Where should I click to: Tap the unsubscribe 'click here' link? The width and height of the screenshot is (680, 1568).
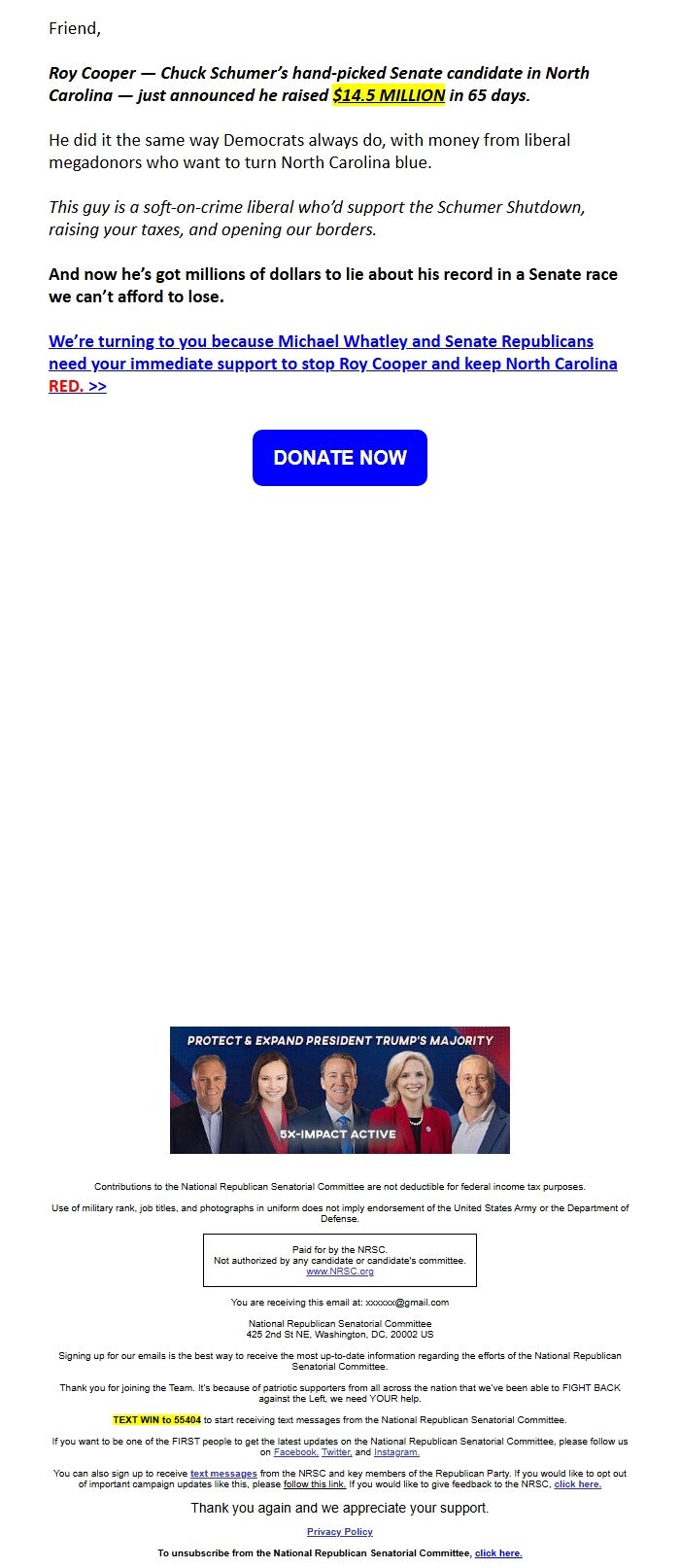pyautogui.click(x=498, y=1553)
